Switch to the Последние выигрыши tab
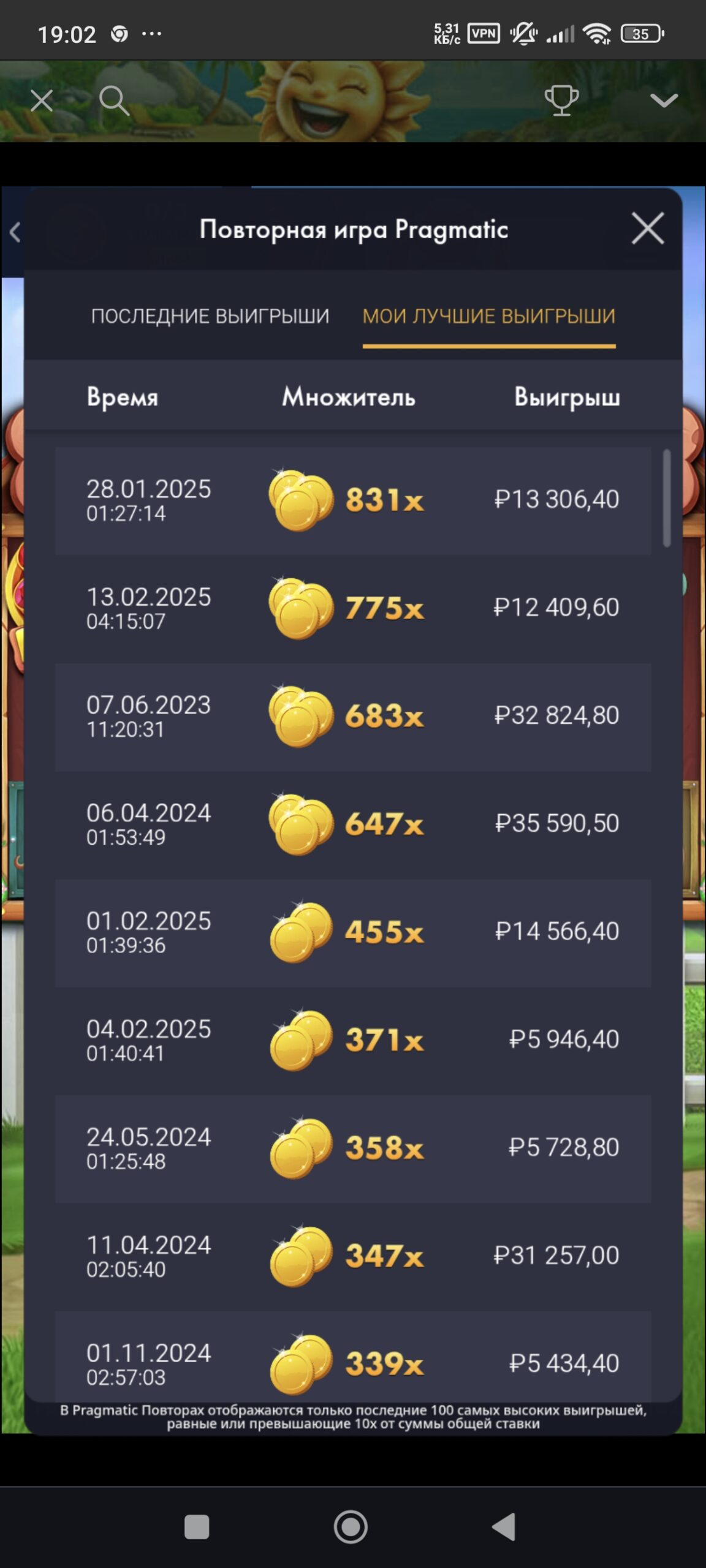This screenshot has height=1568, width=706. (210, 316)
